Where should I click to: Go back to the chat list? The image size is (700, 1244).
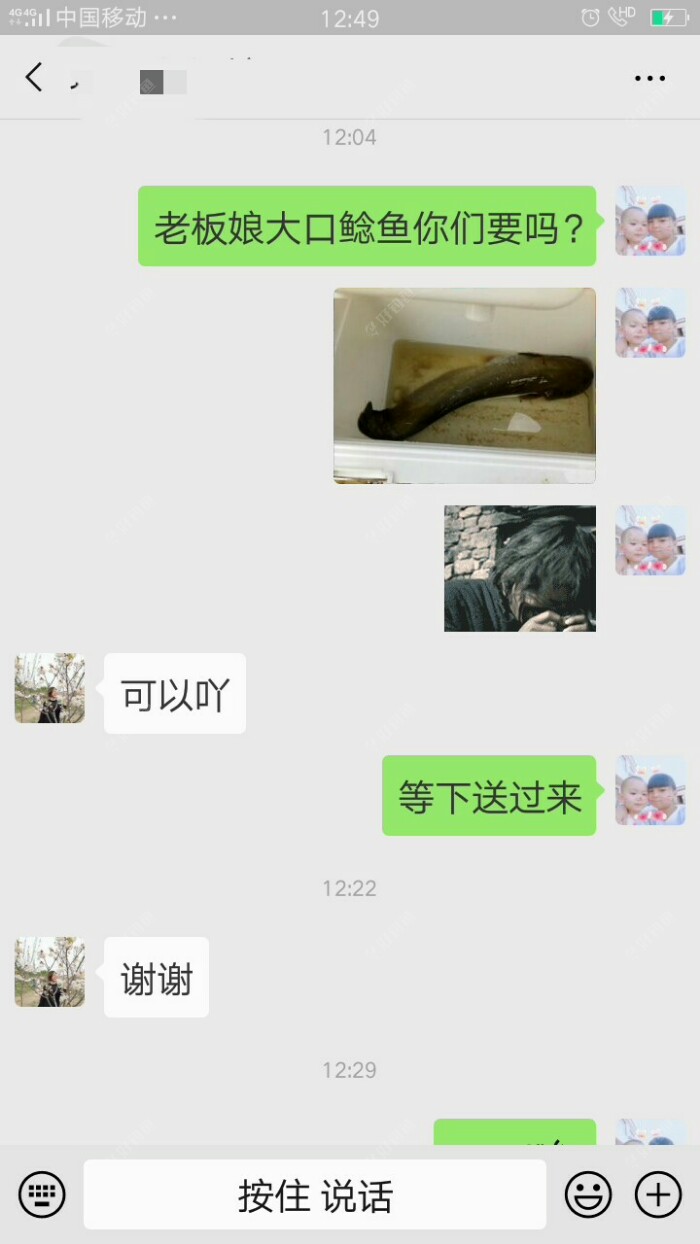[35, 78]
